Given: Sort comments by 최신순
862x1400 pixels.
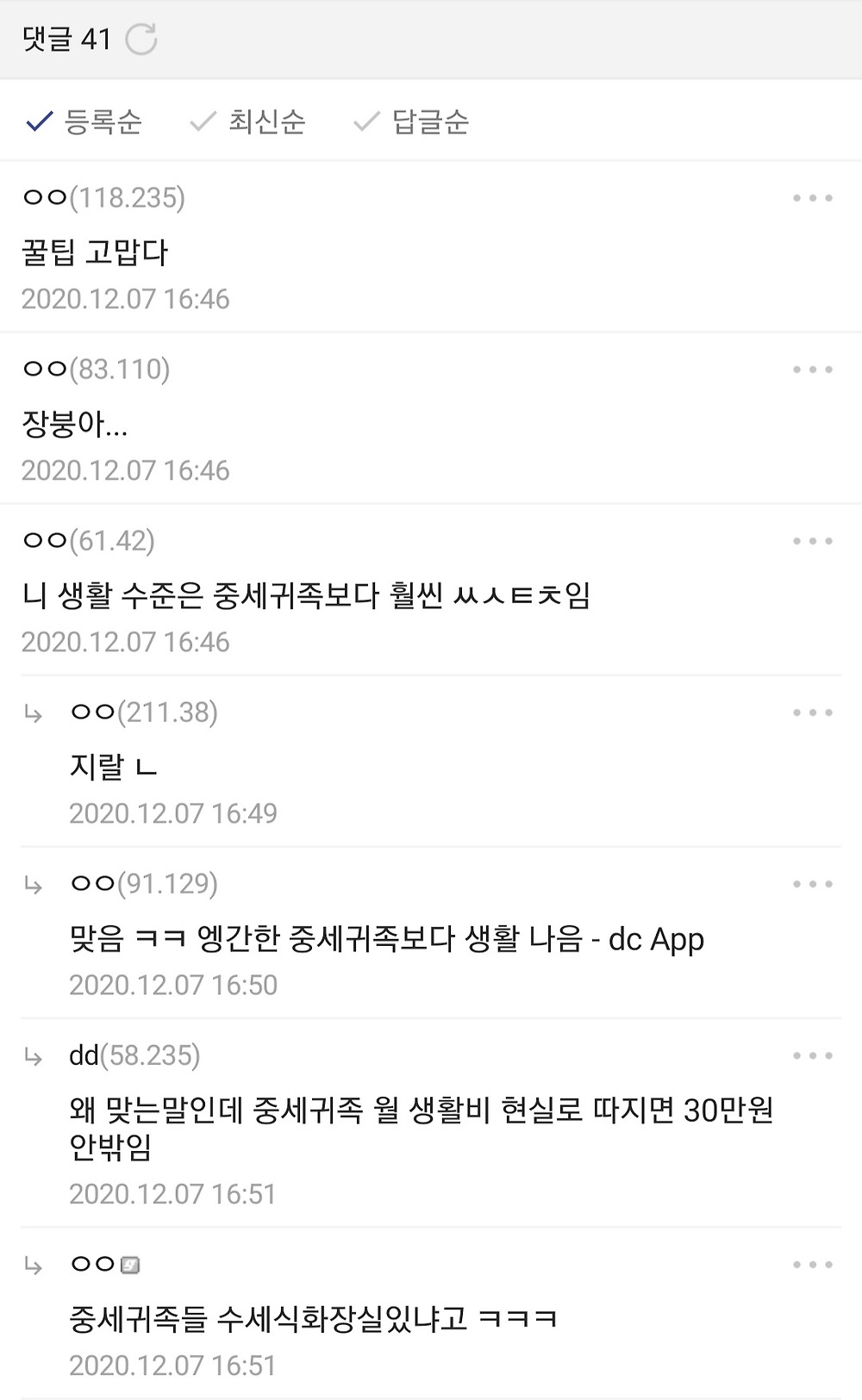Looking at the screenshot, I should click(x=248, y=121).
